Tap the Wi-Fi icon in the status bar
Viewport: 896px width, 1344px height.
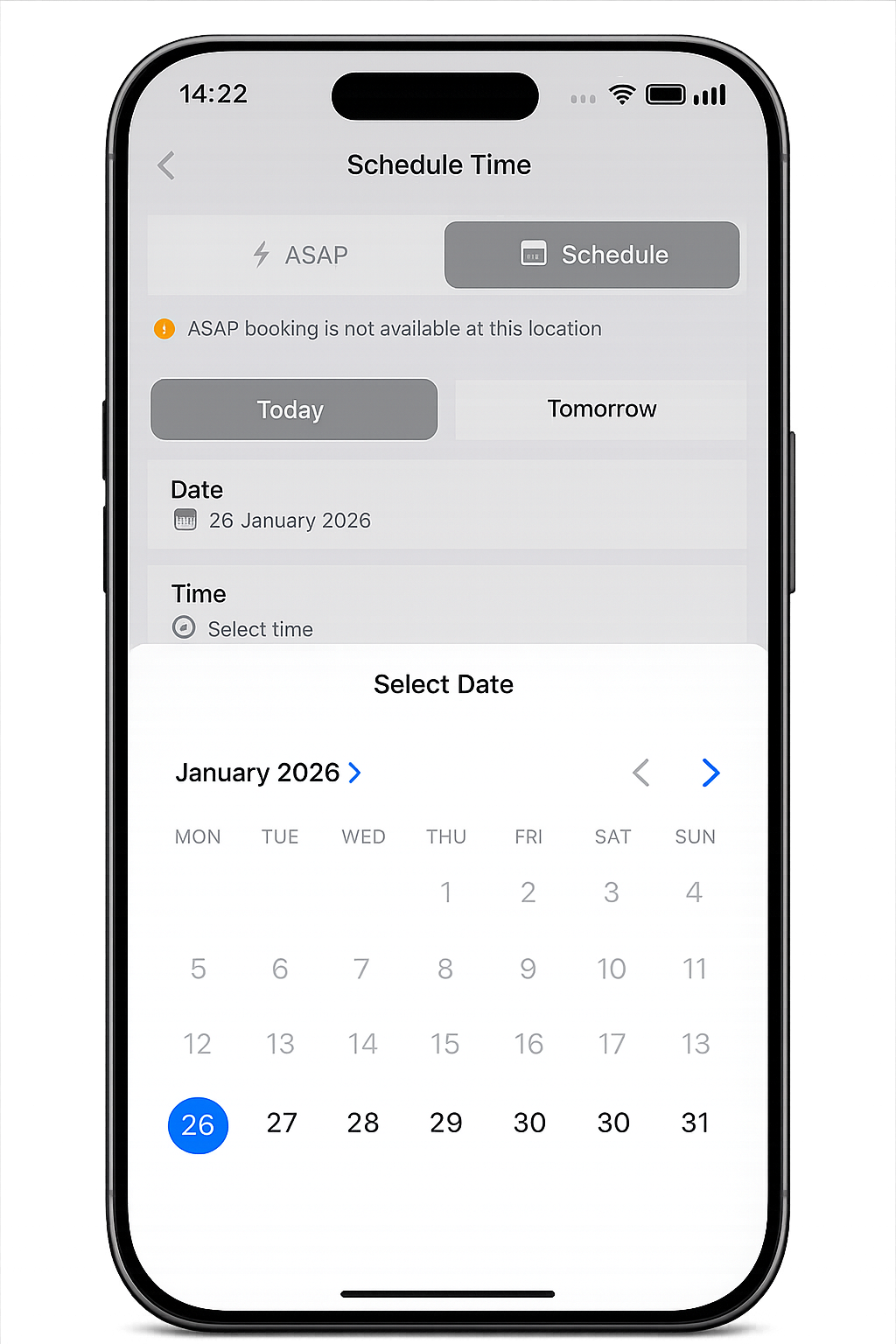[x=622, y=94]
